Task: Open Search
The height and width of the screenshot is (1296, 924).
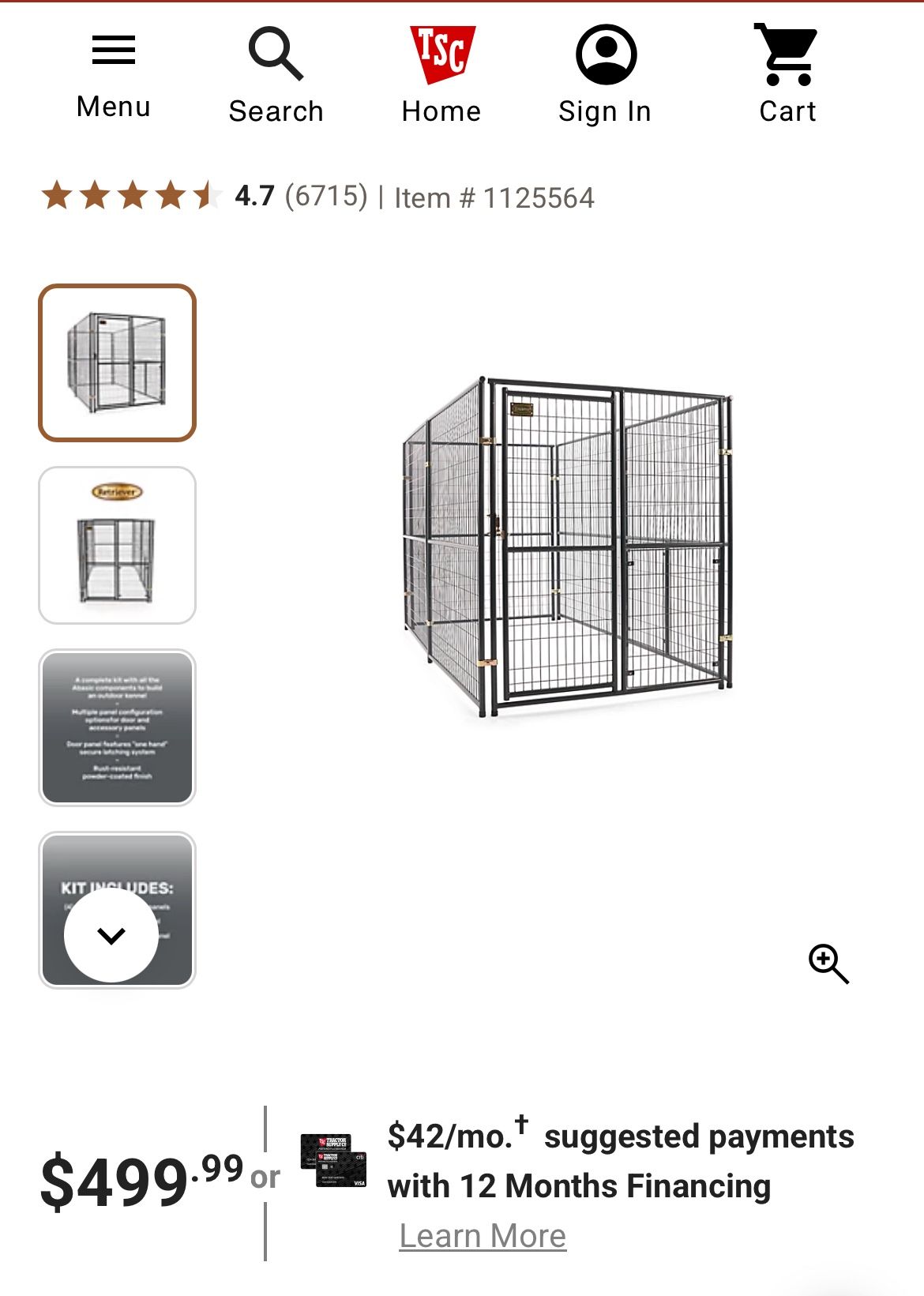Action: click(276, 77)
